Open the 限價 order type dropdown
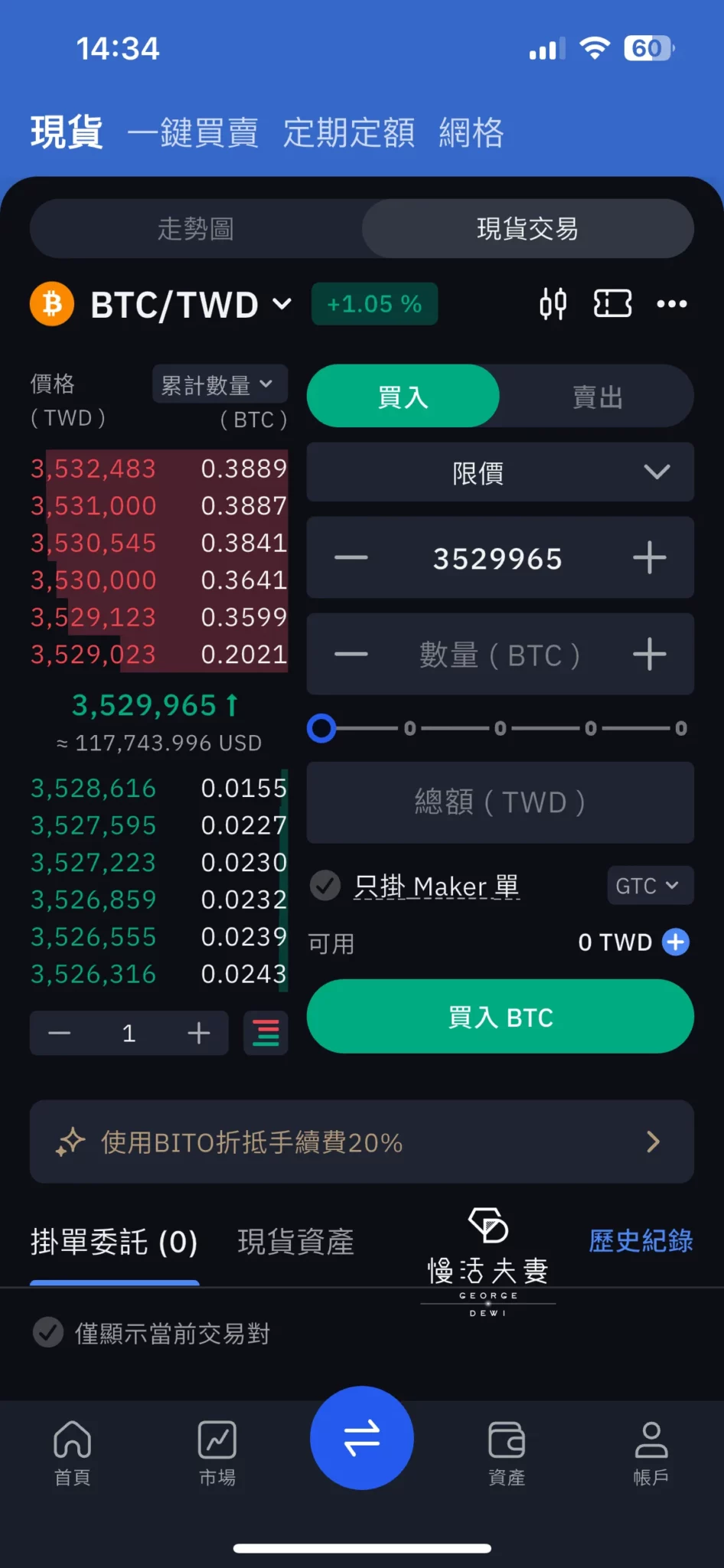 [x=500, y=472]
